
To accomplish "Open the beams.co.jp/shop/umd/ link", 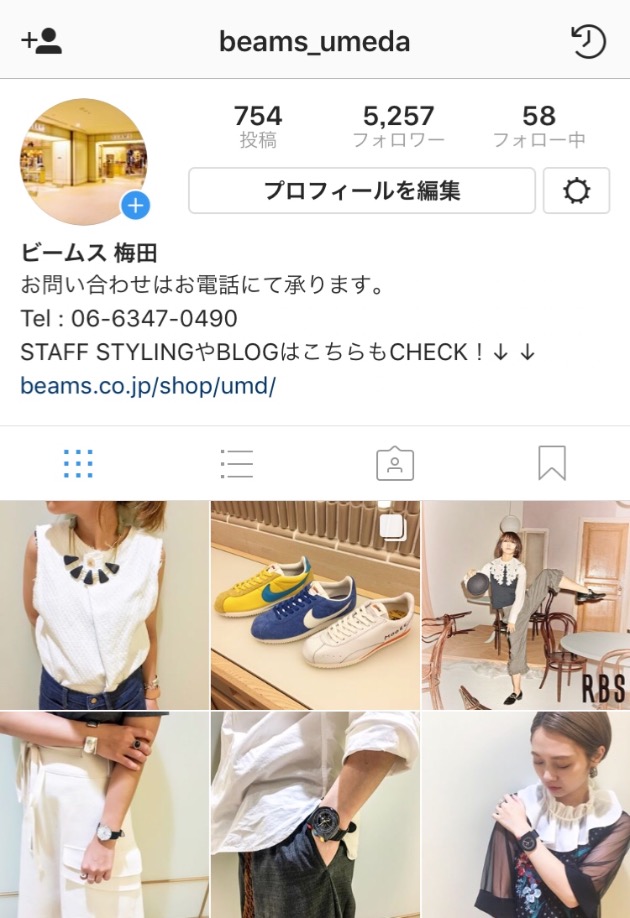I will [x=147, y=386].
